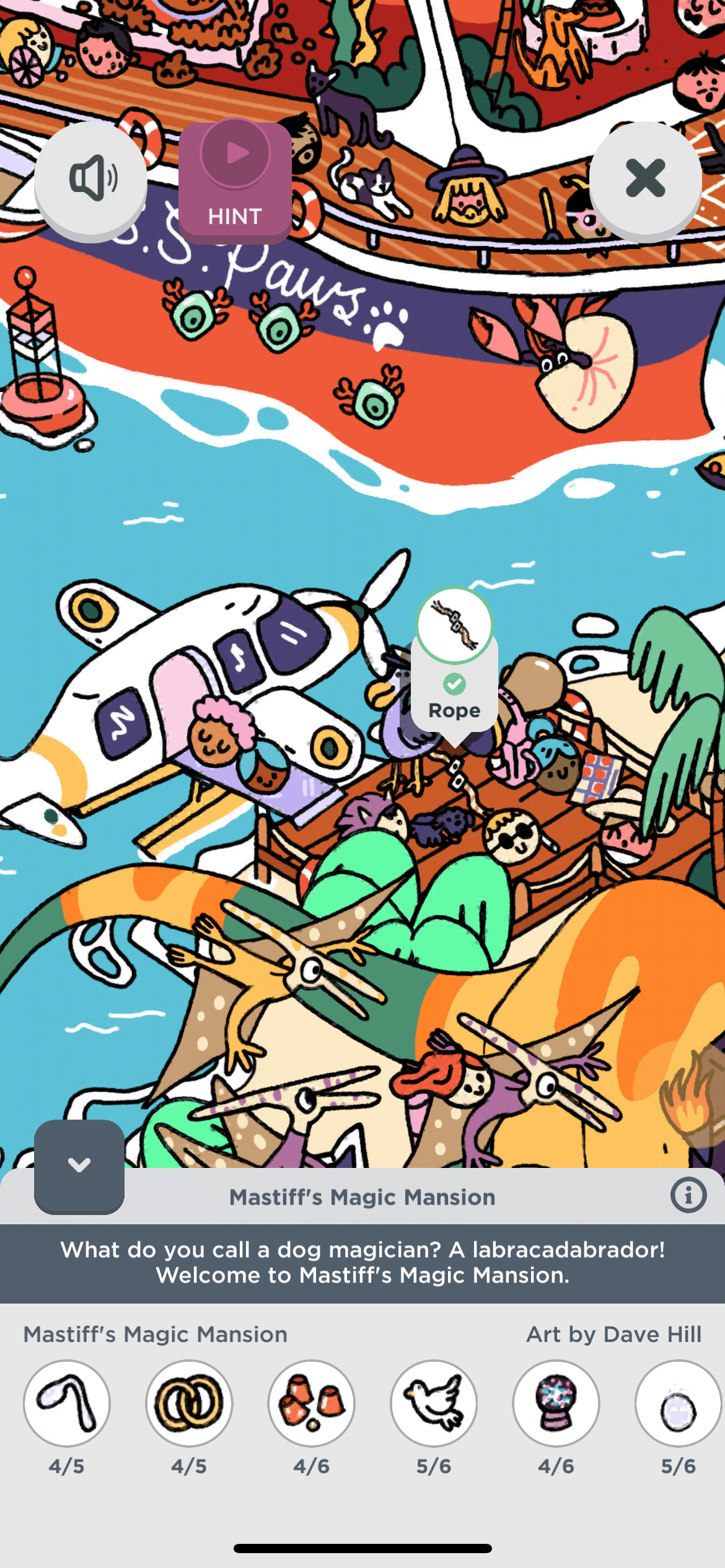Select the white dove item
This screenshot has height=1568, width=725.
434,1403
